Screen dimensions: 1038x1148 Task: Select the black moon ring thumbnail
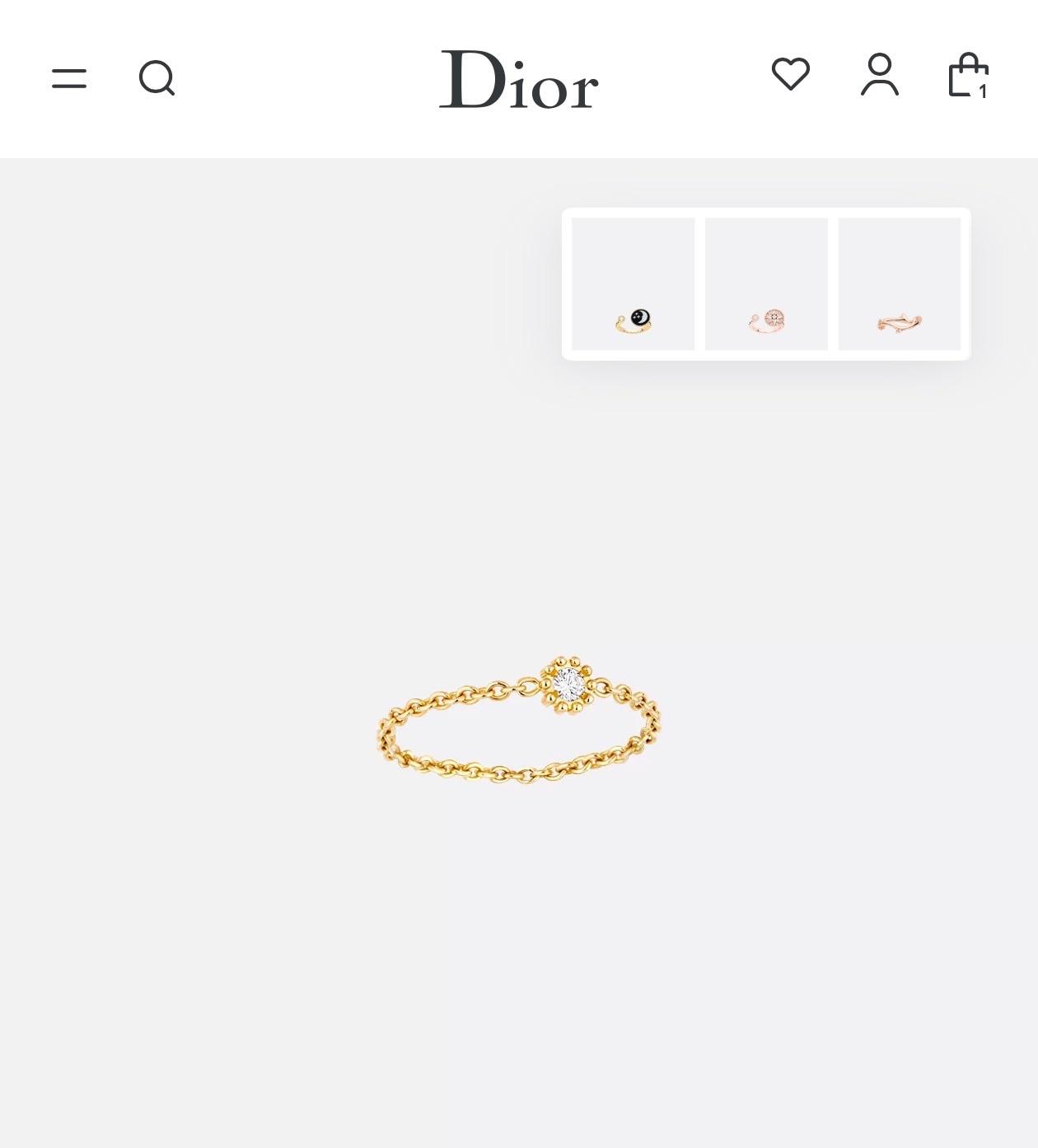click(634, 284)
